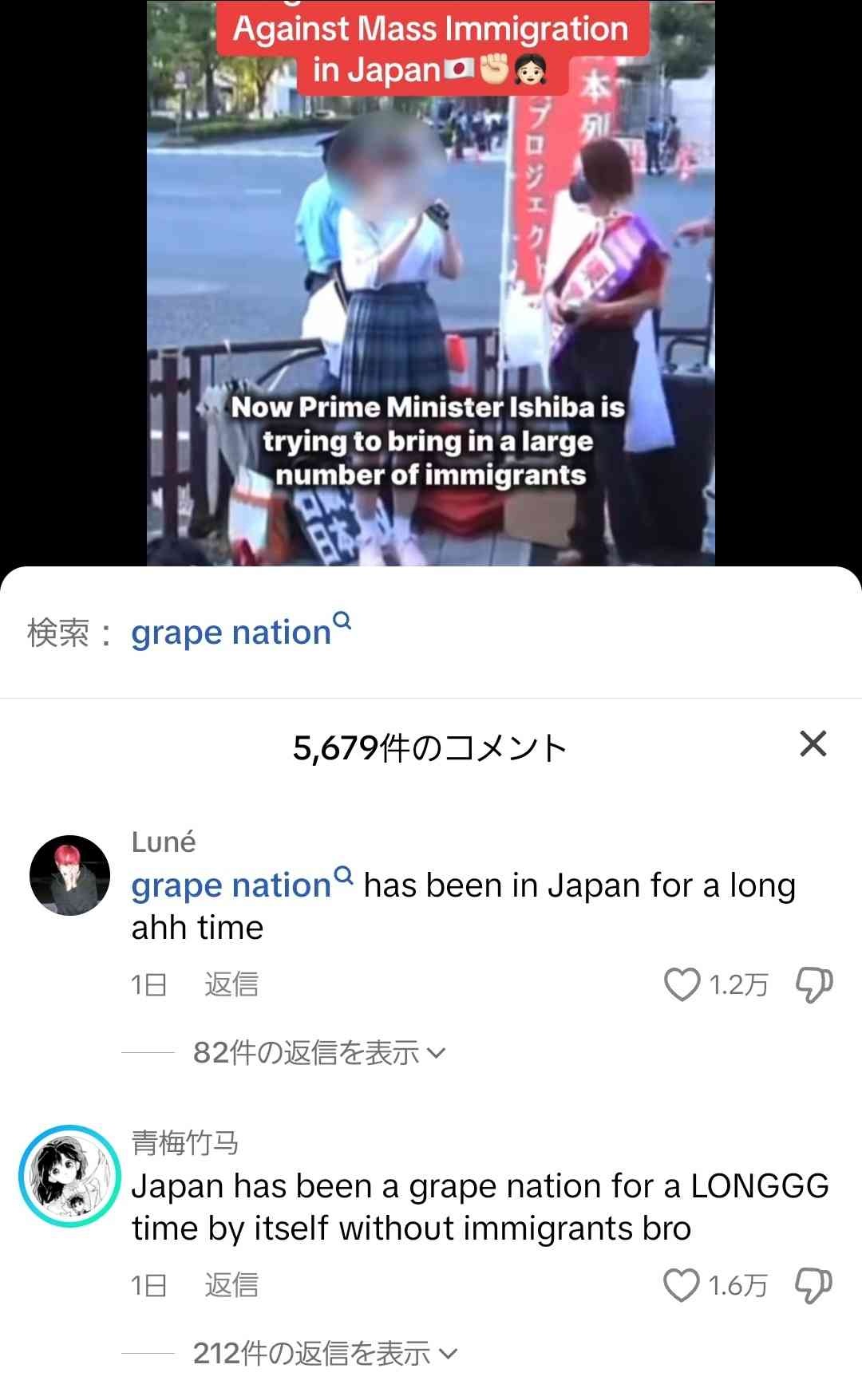Like 青梅竹马's comment
The image size is (862, 1400).
tap(681, 1285)
